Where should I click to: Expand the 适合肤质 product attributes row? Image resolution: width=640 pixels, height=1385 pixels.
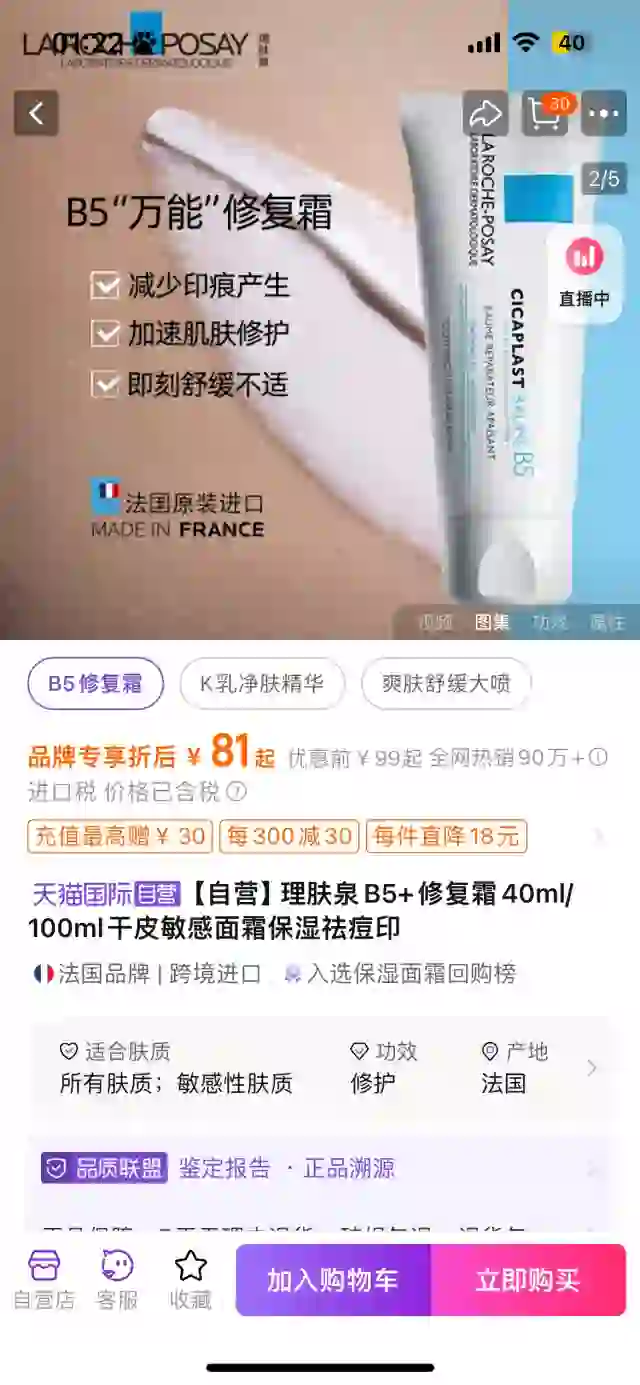coord(320,1067)
